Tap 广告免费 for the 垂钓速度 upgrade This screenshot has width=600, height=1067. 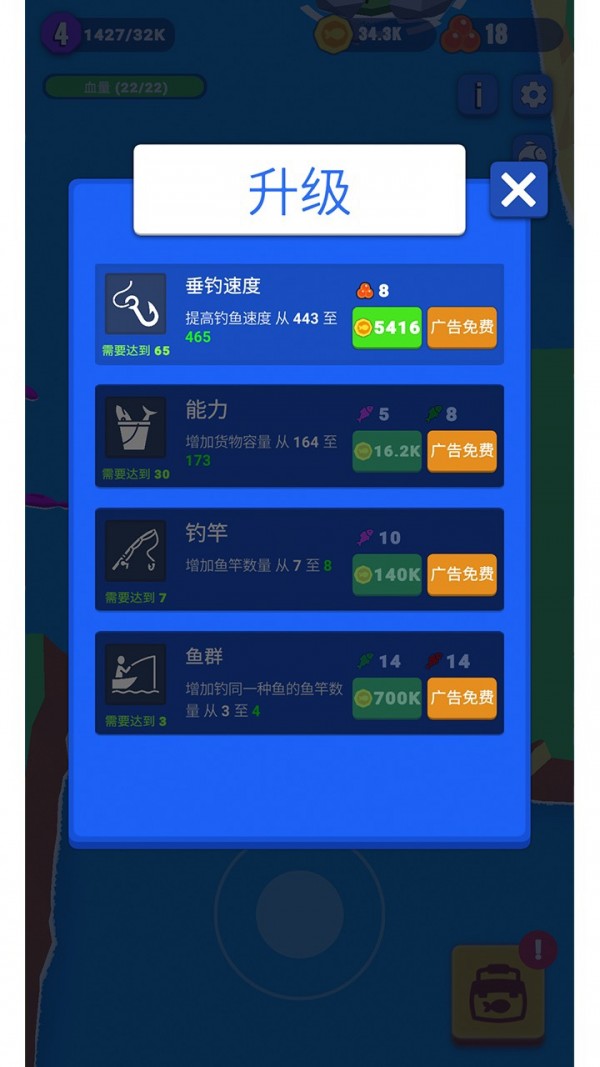(x=462, y=327)
